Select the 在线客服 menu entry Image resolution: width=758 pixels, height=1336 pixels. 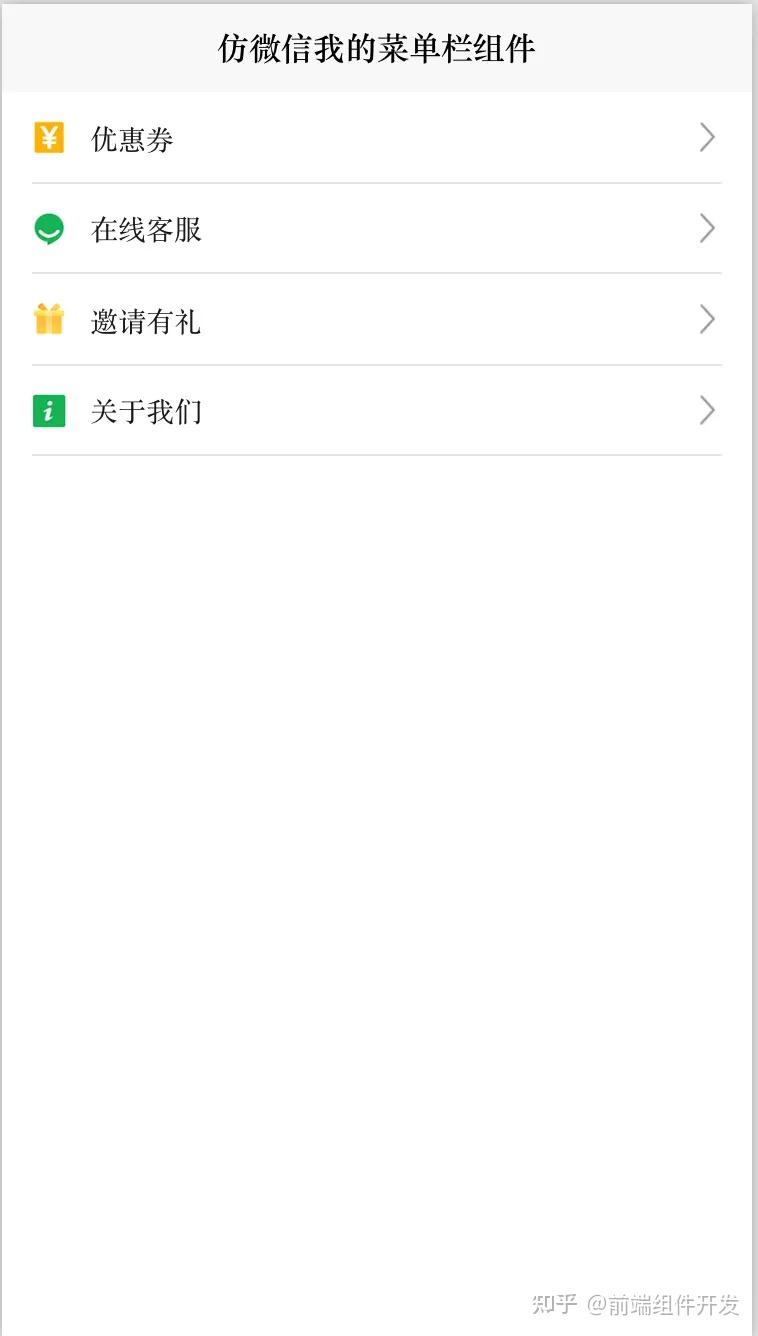click(x=377, y=228)
